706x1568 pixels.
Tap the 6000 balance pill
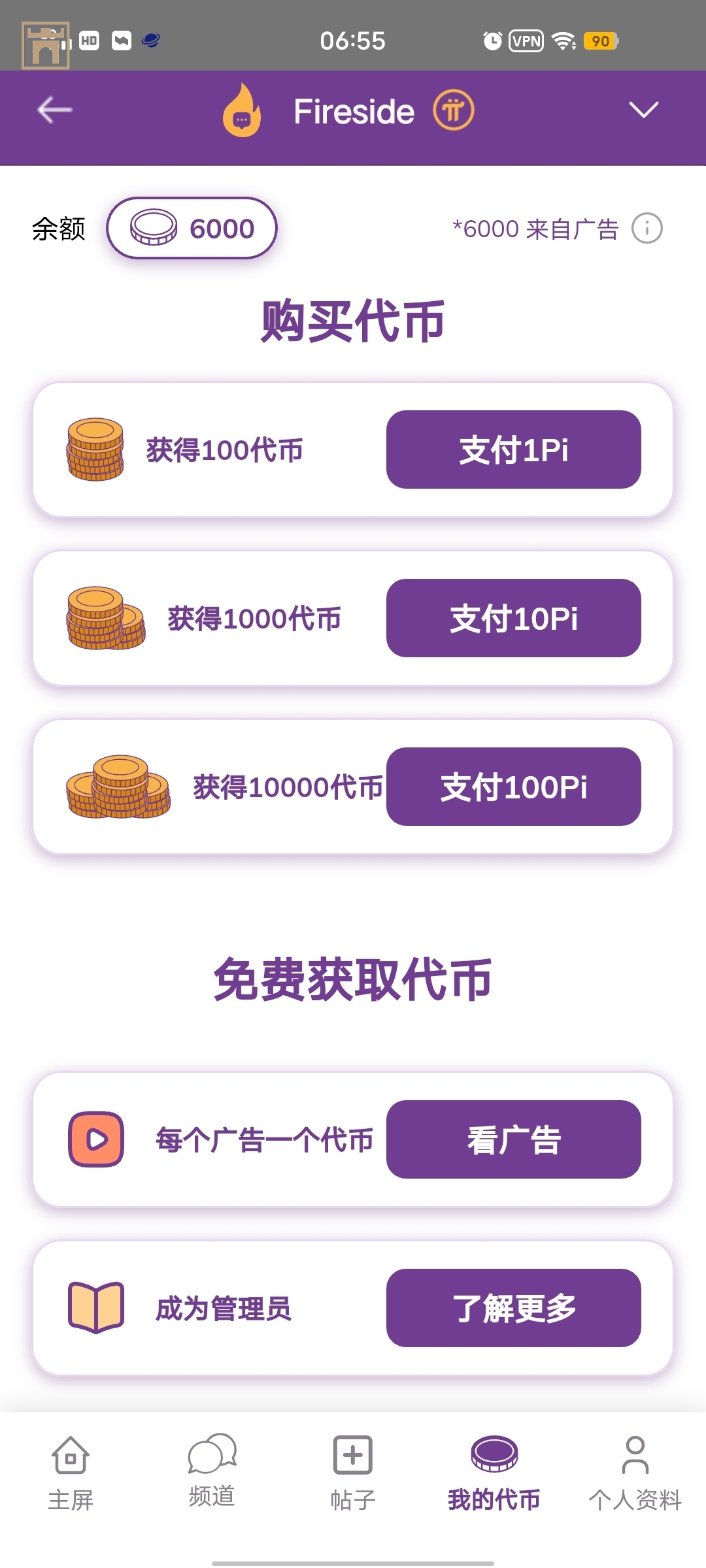[x=192, y=229]
